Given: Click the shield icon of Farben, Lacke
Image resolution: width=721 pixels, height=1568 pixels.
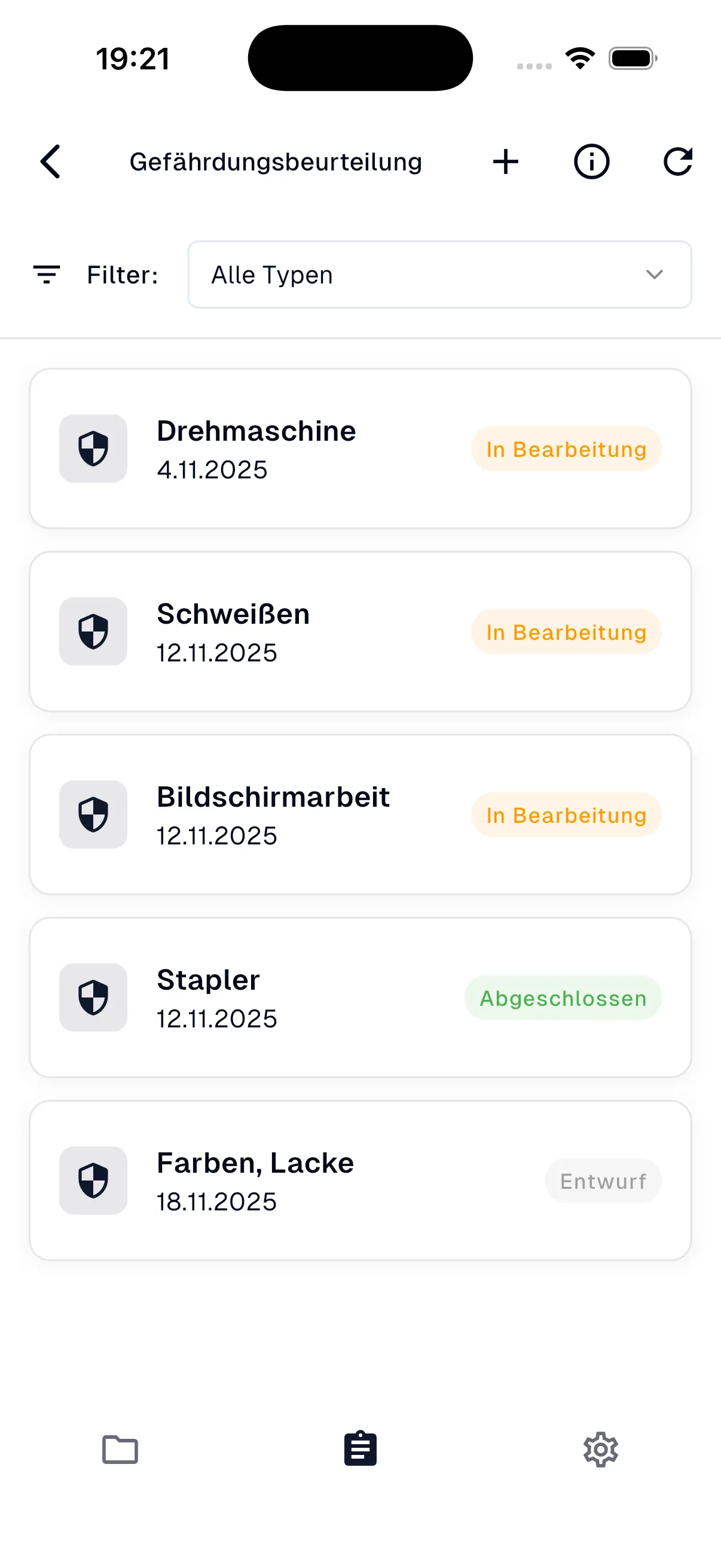Looking at the screenshot, I should (93, 1180).
